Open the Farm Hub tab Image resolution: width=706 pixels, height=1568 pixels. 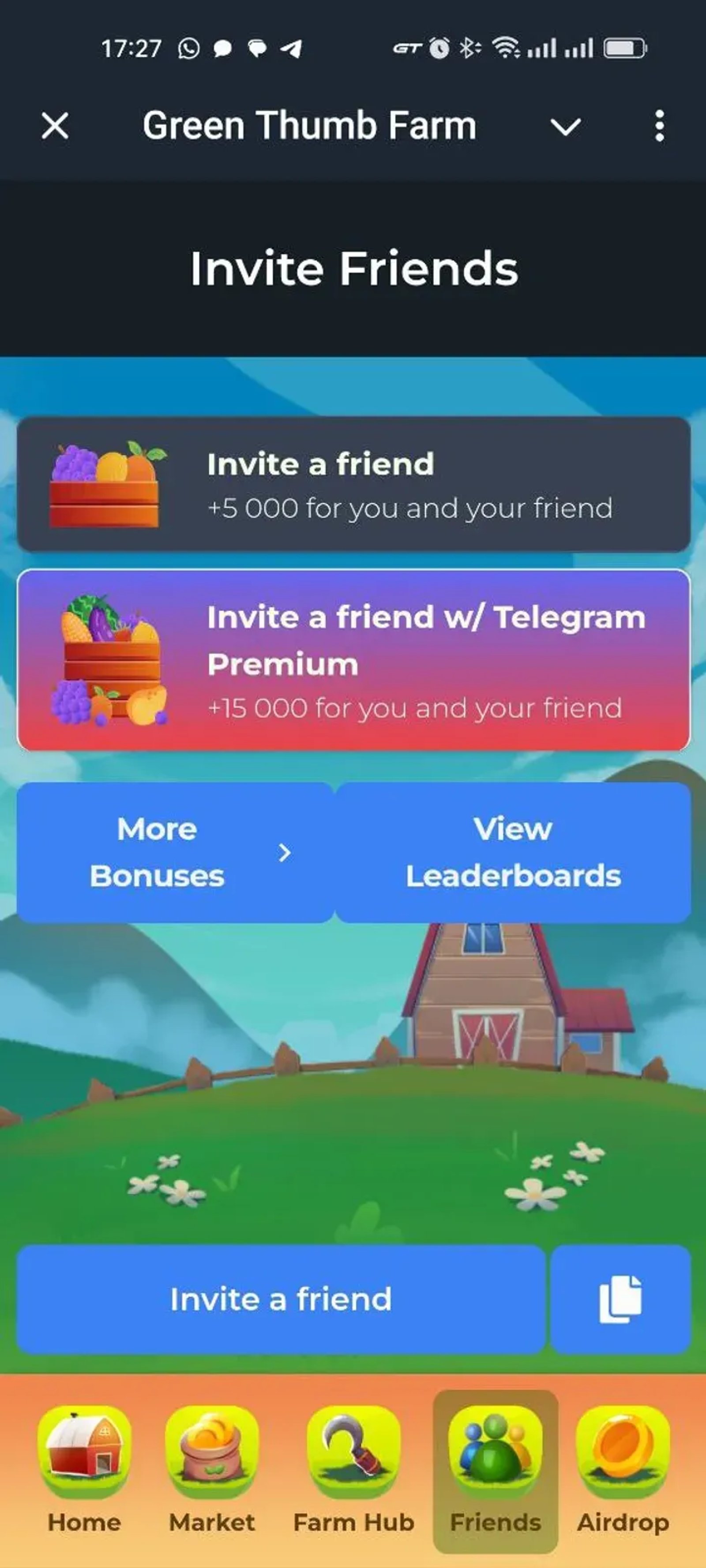coord(353,1469)
